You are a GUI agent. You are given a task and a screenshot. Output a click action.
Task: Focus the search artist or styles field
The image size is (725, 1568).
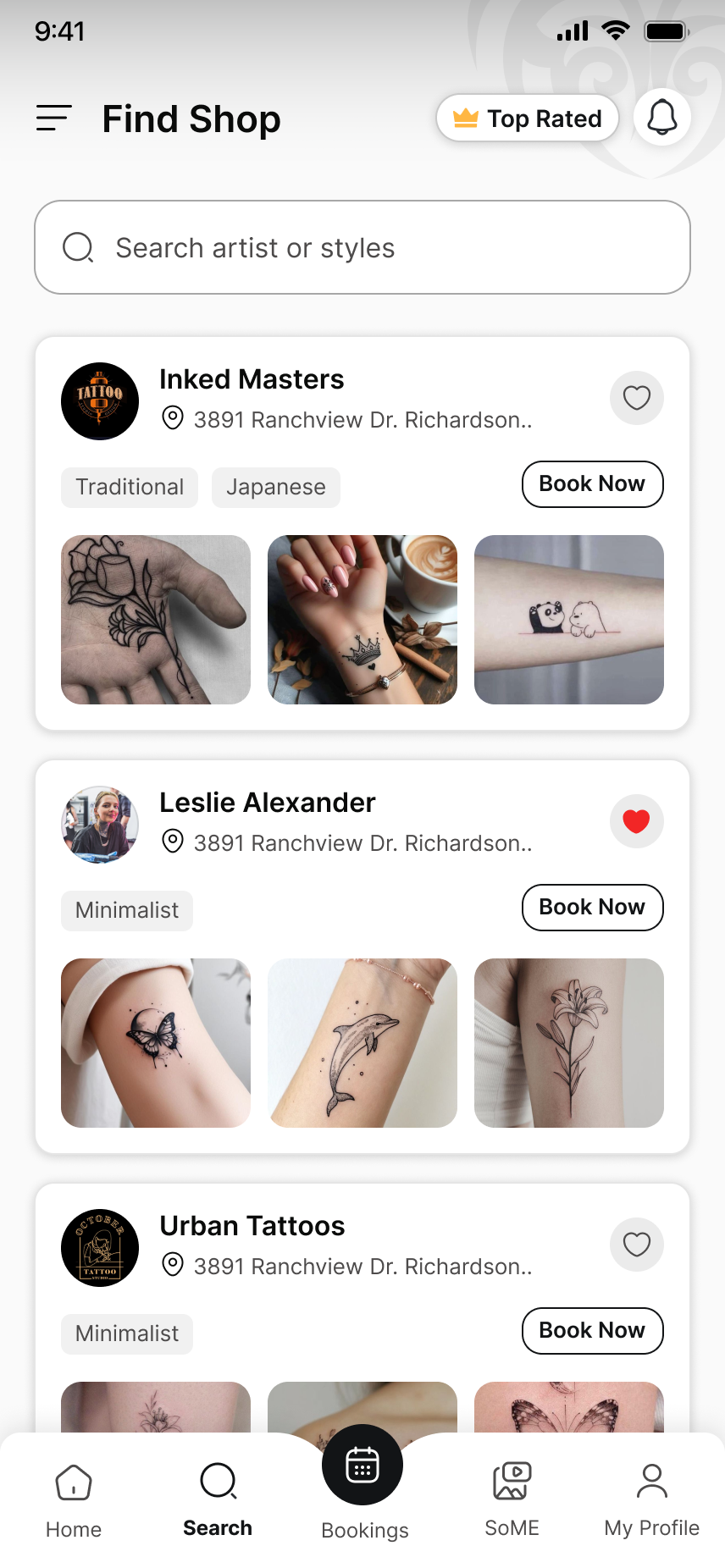click(x=362, y=247)
